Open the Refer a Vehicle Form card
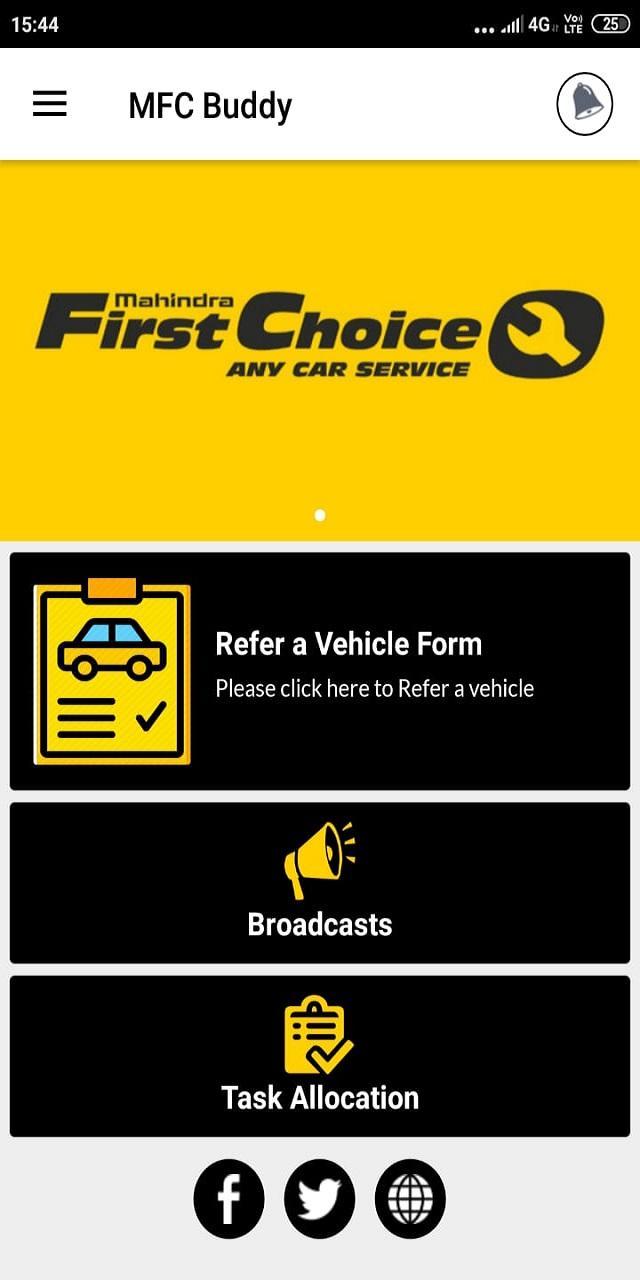Screen dimensions: 640x1280 tap(320, 670)
